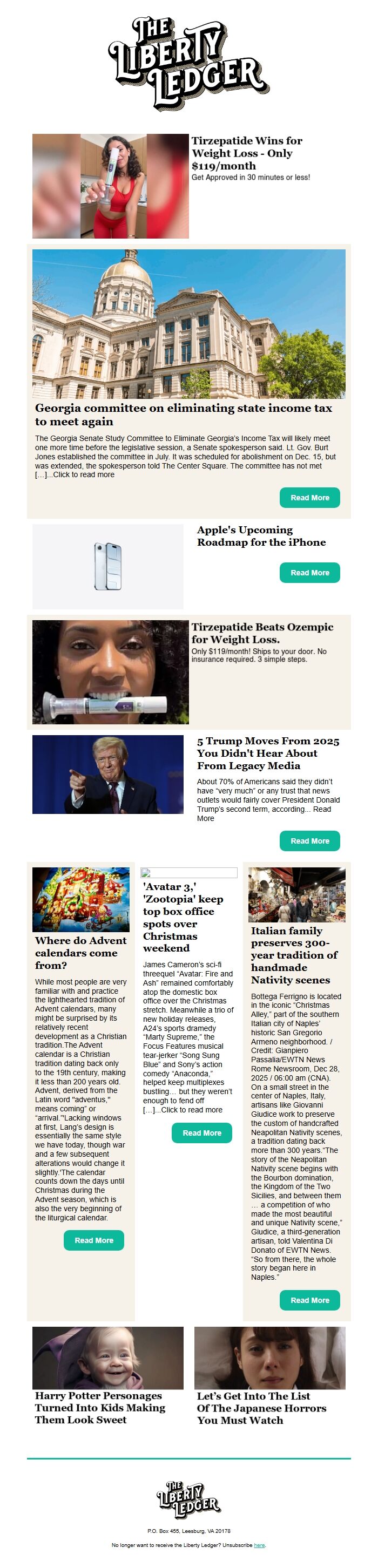Tap Read More for 5 Trump Moves article
Screen dimensions: 378x1568
click(309, 840)
